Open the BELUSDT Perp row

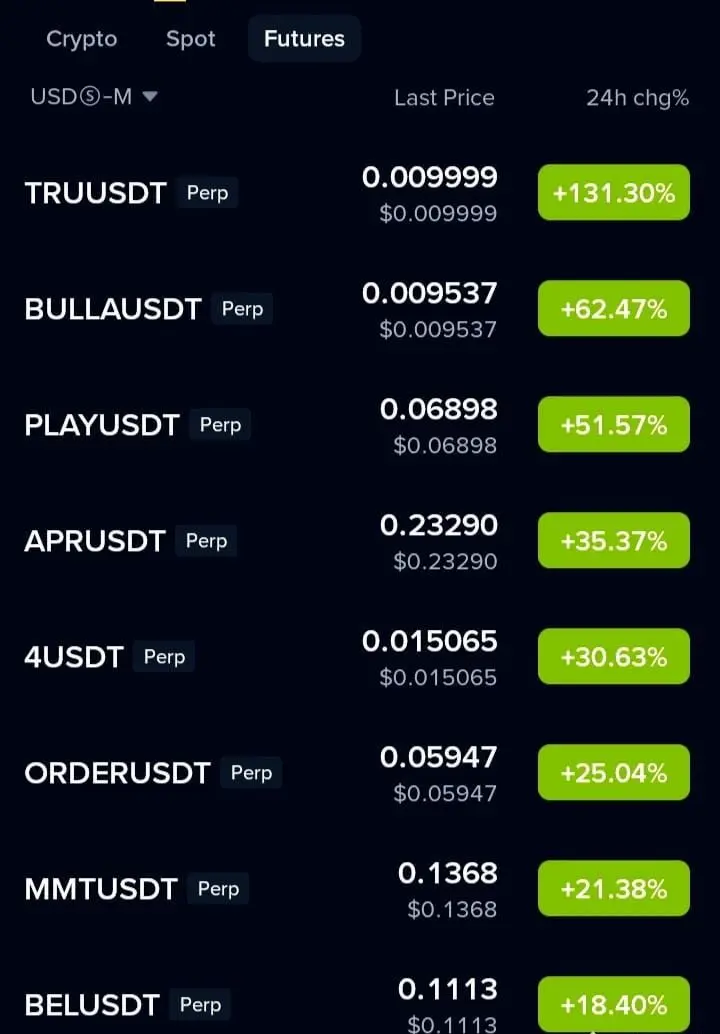coord(92,1004)
